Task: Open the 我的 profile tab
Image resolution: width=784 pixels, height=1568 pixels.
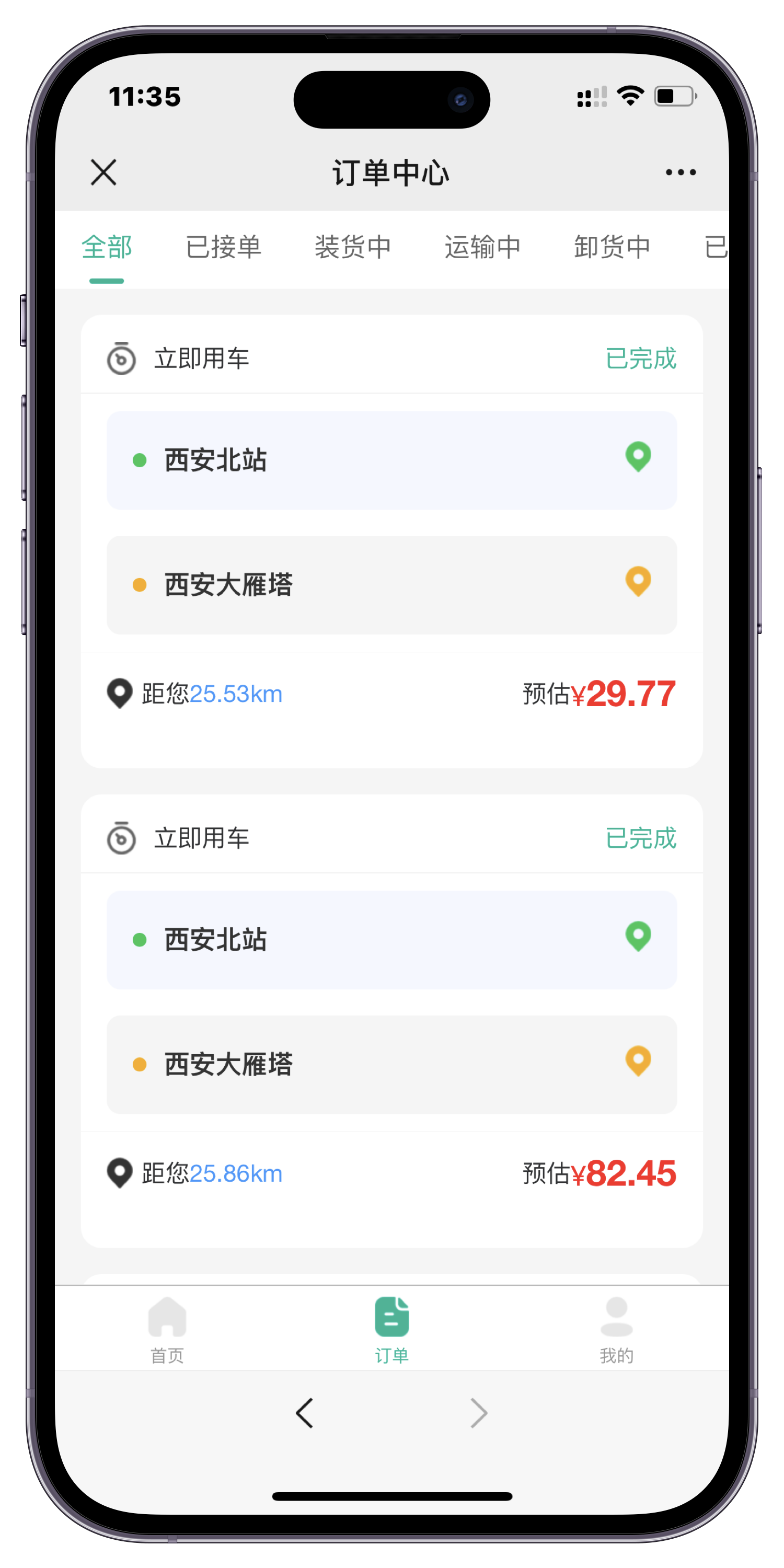Action: pyautogui.click(x=617, y=1330)
